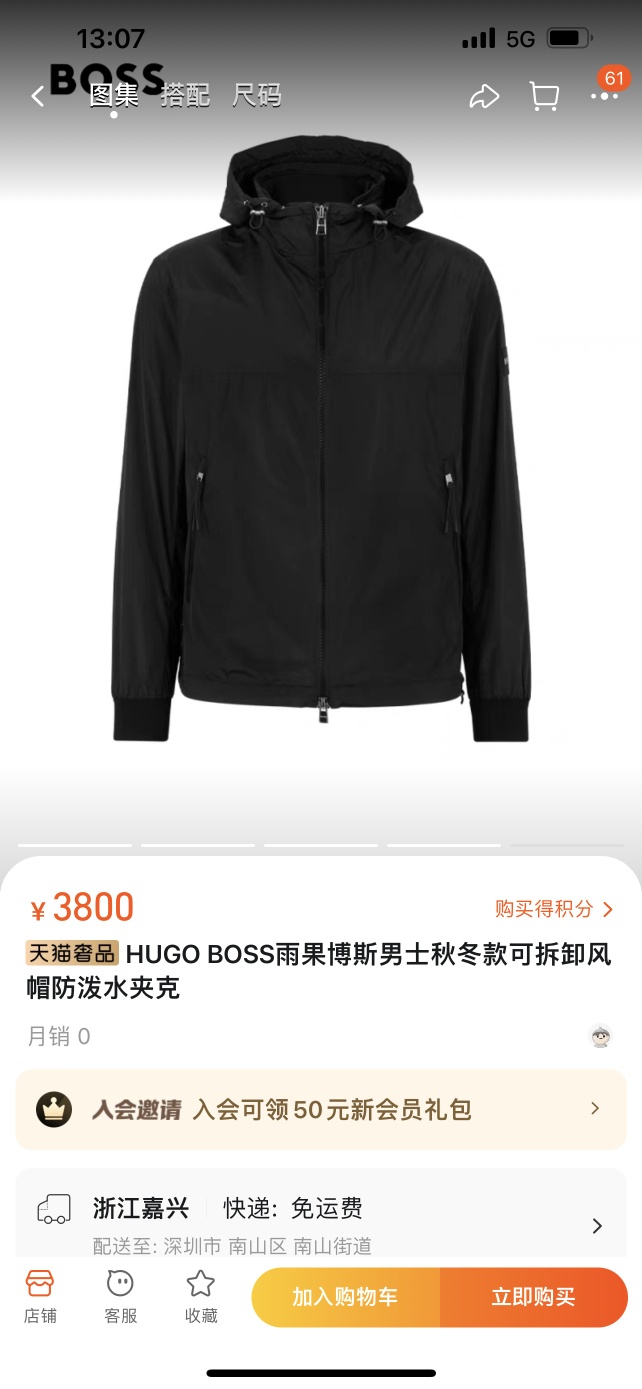Buy now with 立即购买

(x=533, y=1297)
